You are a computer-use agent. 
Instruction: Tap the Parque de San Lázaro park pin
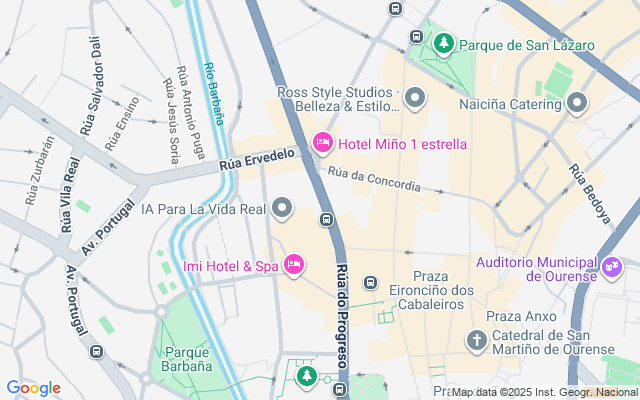444,43
